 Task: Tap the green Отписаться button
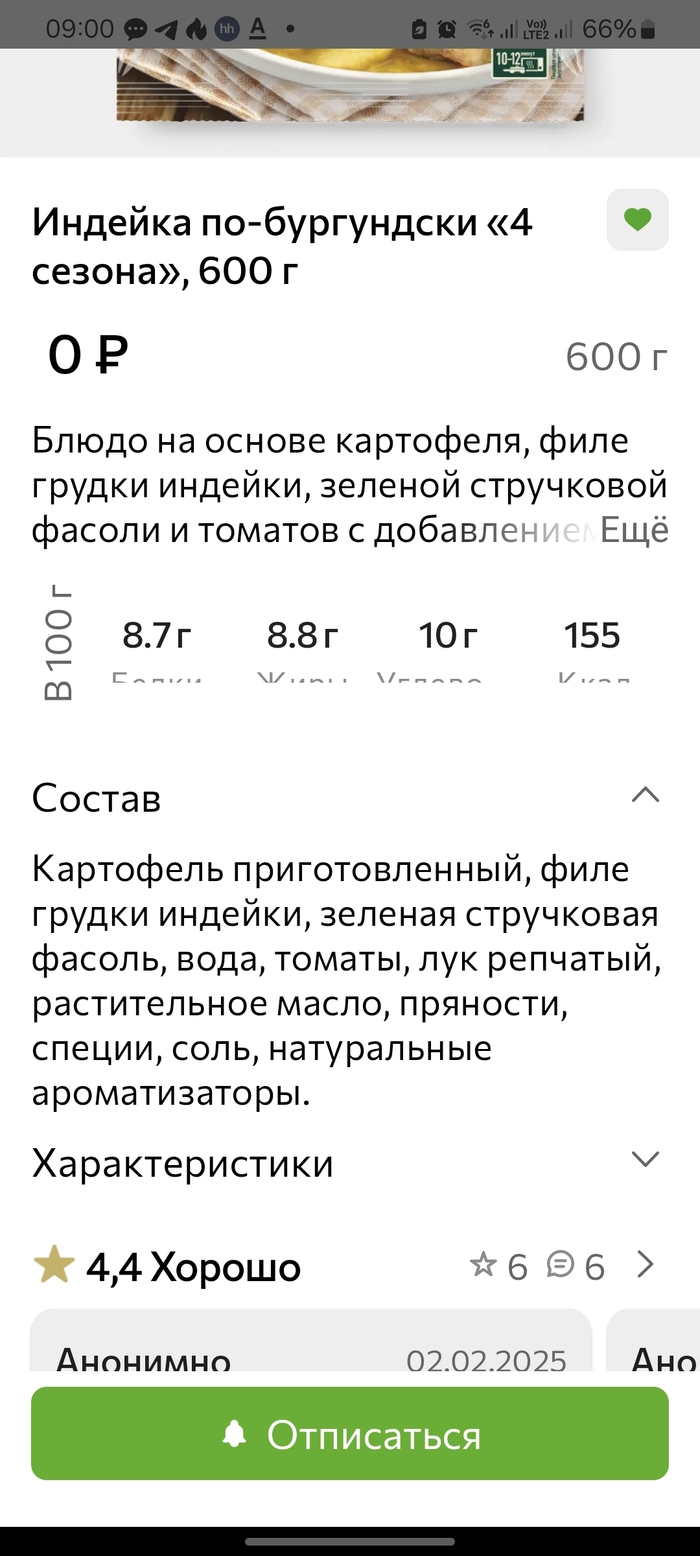point(350,1434)
